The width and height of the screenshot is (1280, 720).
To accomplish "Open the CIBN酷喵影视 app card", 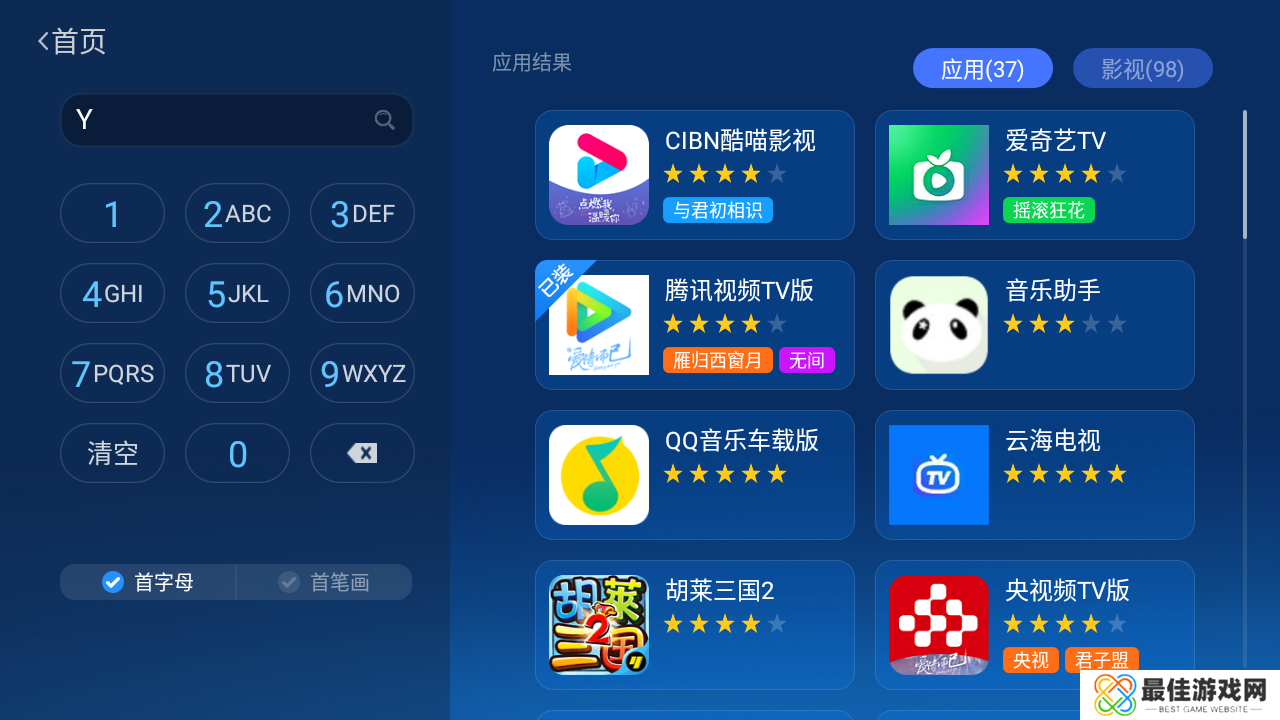I will tap(694, 175).
